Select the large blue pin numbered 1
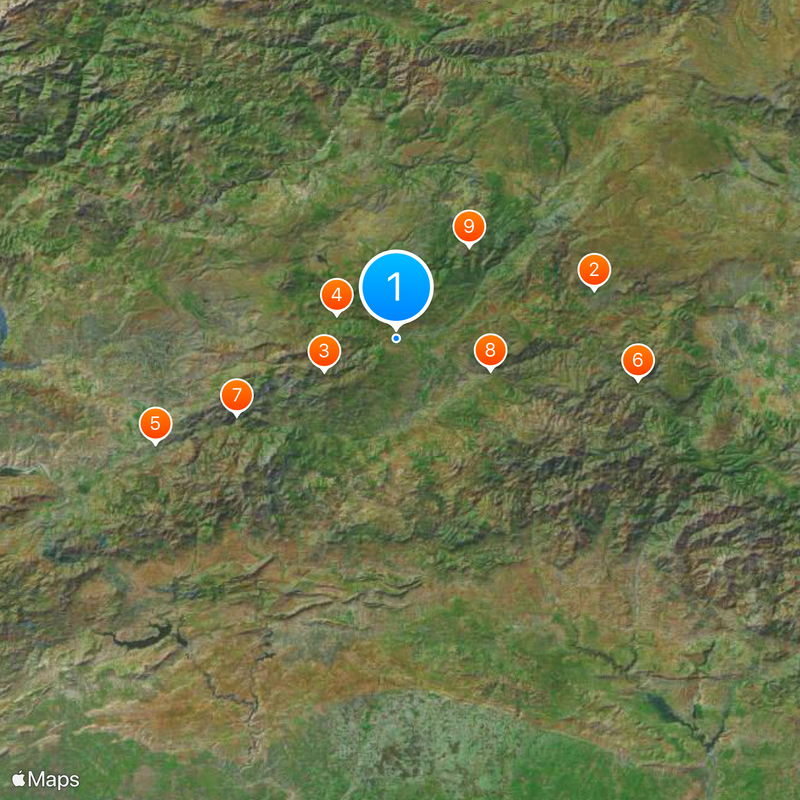The height and width of the screenshot is (800, 800). [x=396, y=287]
